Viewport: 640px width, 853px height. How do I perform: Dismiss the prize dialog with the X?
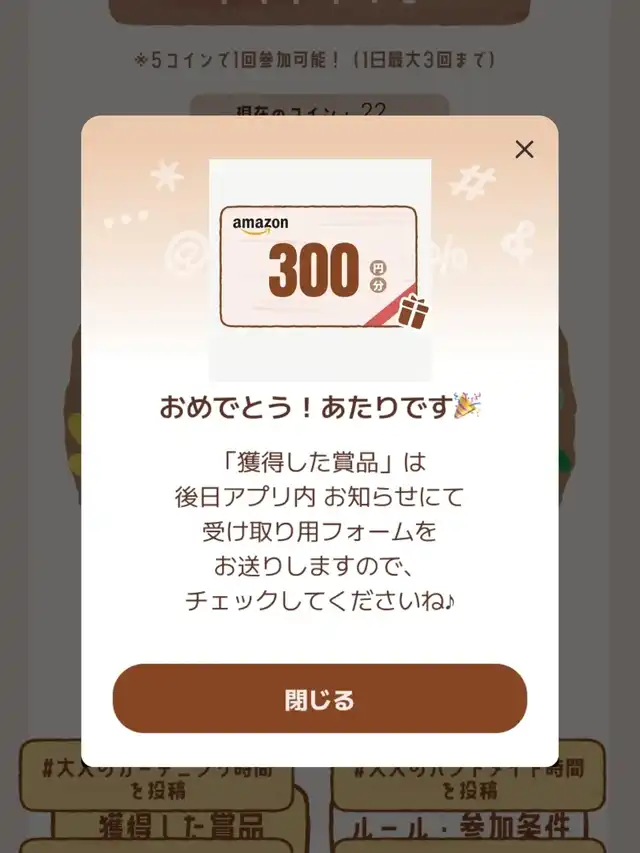(524, 150)
